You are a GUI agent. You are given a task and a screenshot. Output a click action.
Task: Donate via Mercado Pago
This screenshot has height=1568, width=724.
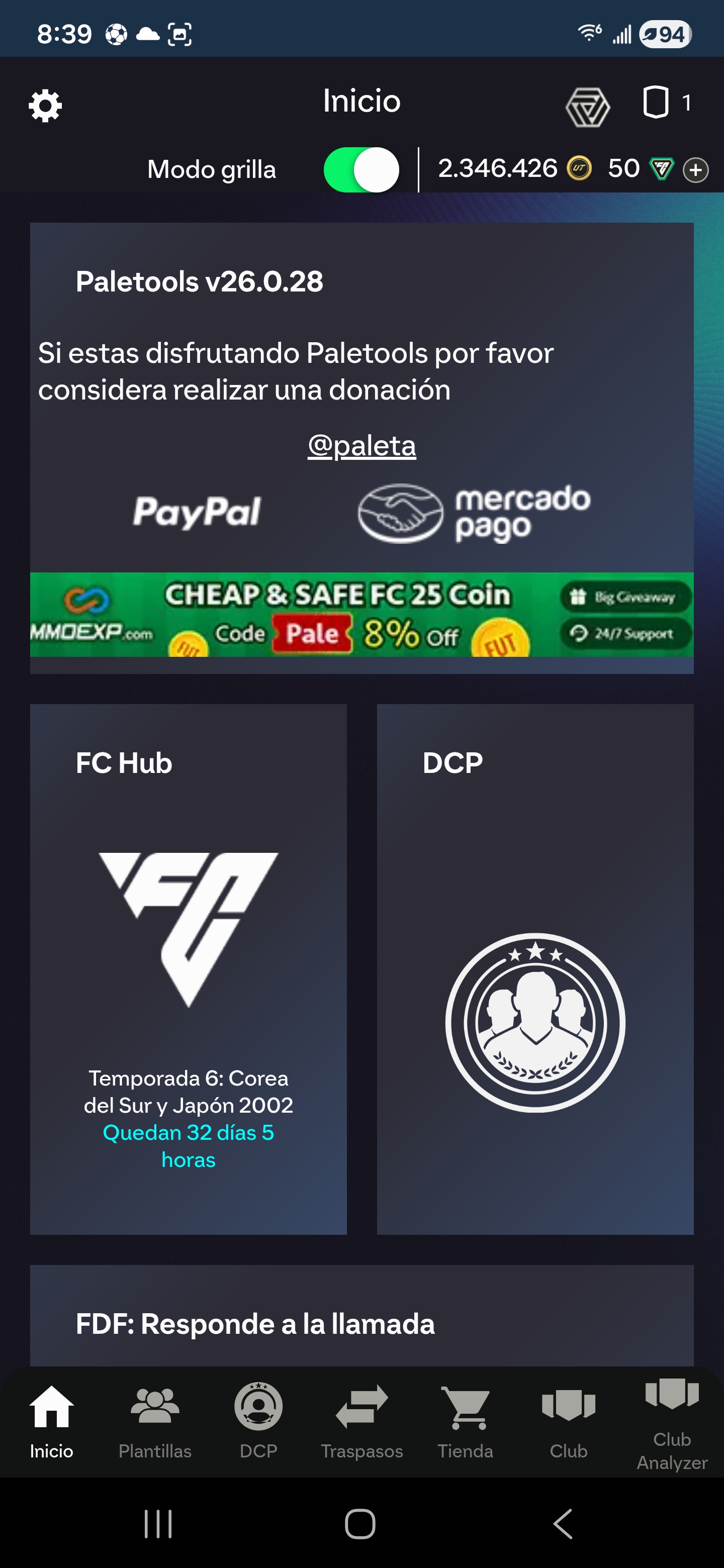click(474, 513)
